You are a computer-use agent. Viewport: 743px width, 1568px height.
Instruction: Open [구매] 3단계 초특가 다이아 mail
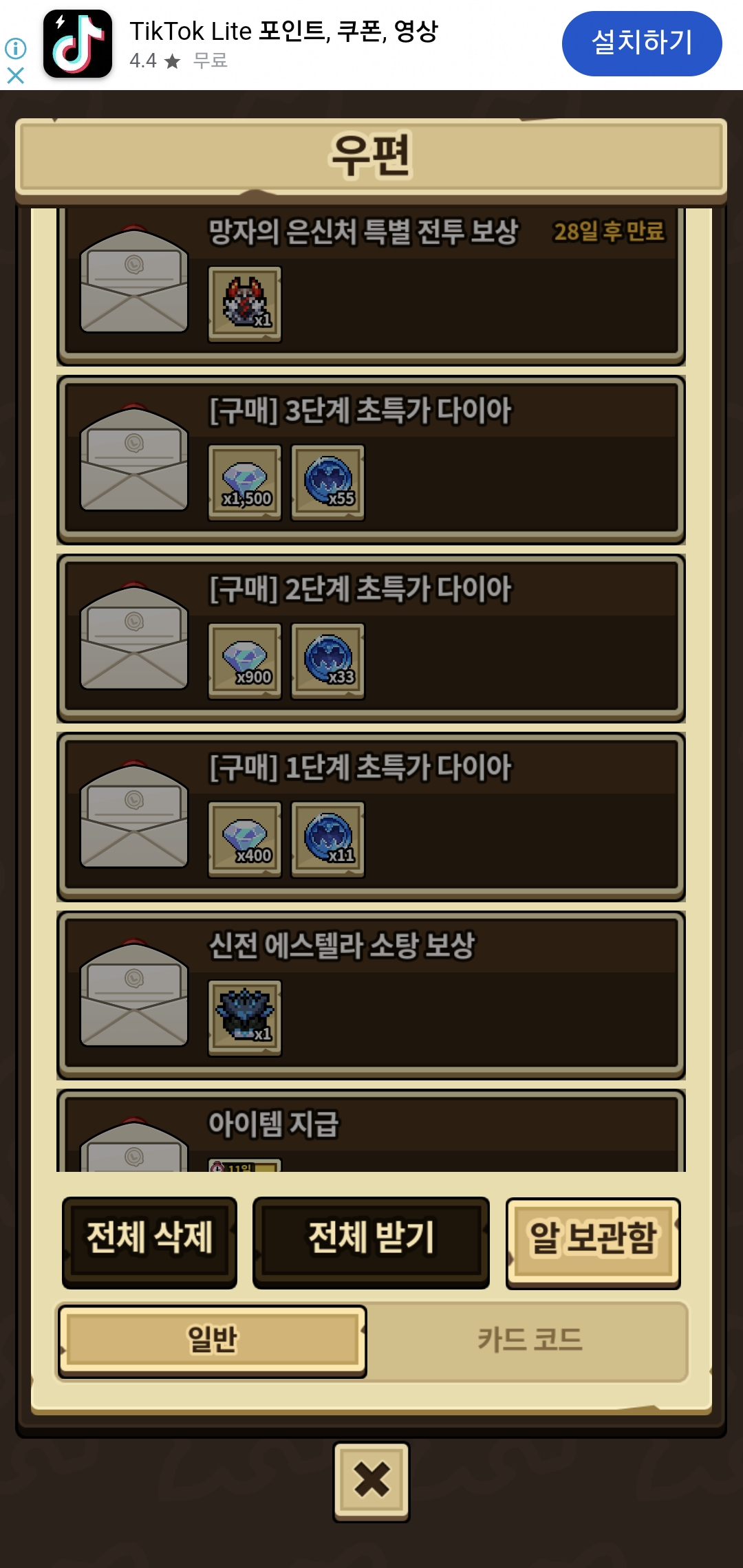[x=371, y=460]
